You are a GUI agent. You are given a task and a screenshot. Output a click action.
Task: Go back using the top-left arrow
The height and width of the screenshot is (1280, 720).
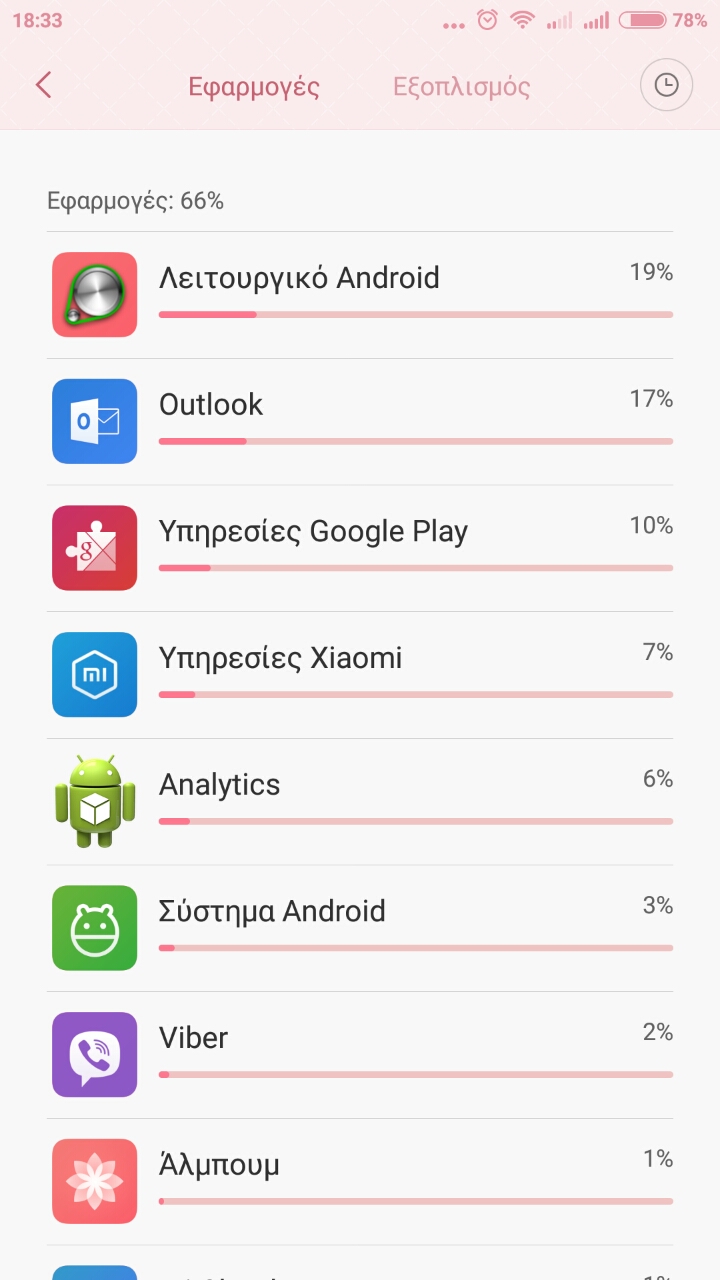43,85
